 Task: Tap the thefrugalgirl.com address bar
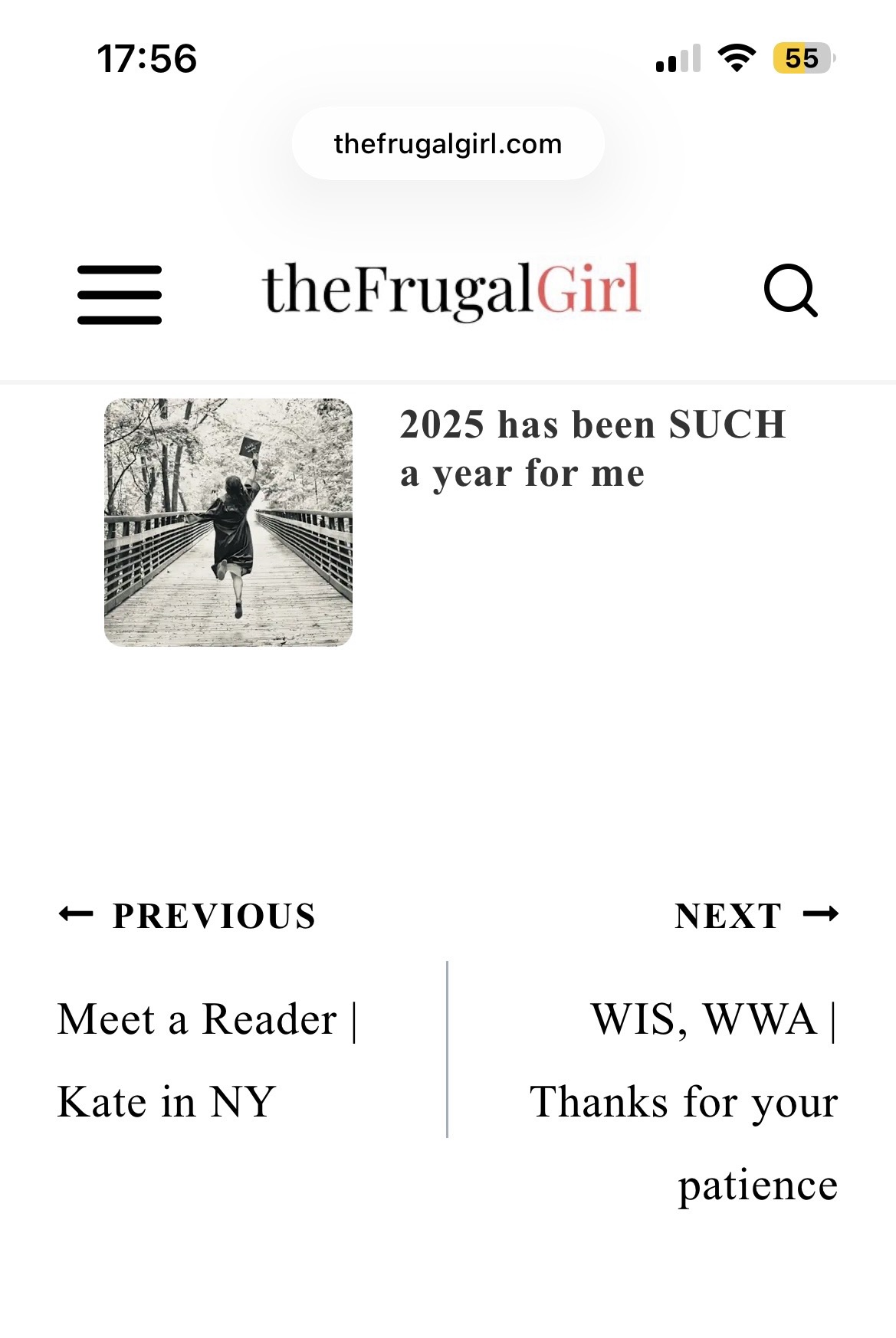(447, 143)
